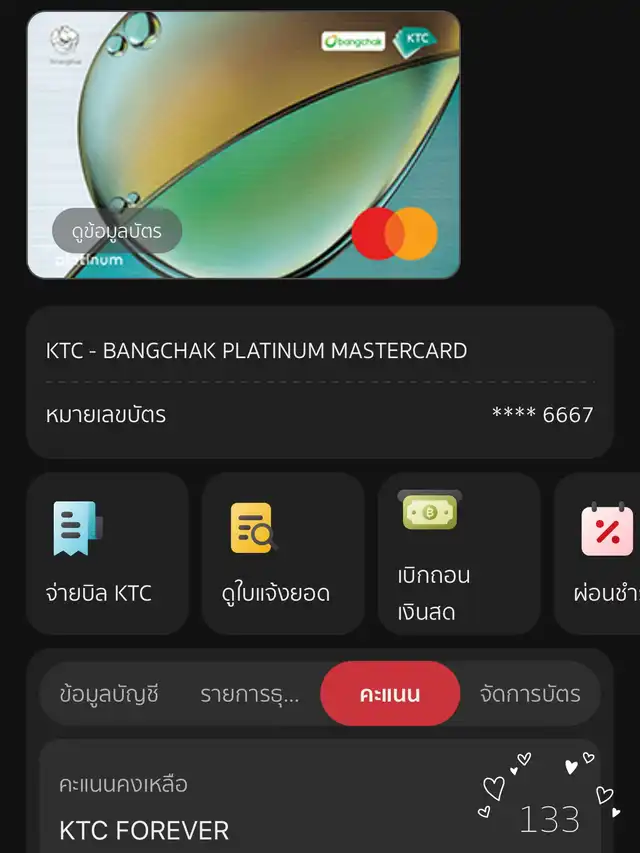The width and height of the screenshot is (640, 853).
Task: Go to the จัดการบัตร tab
Action: coord(530,694)
